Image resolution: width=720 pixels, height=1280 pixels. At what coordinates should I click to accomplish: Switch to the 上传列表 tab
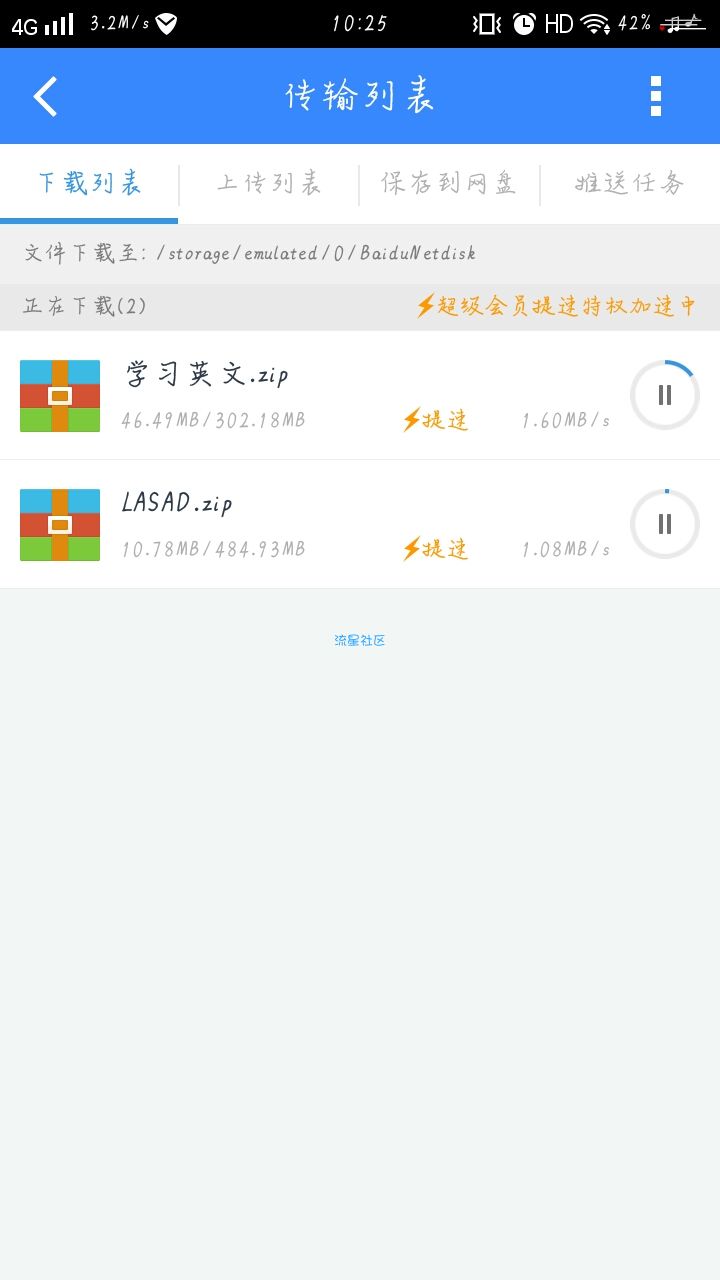269,184
